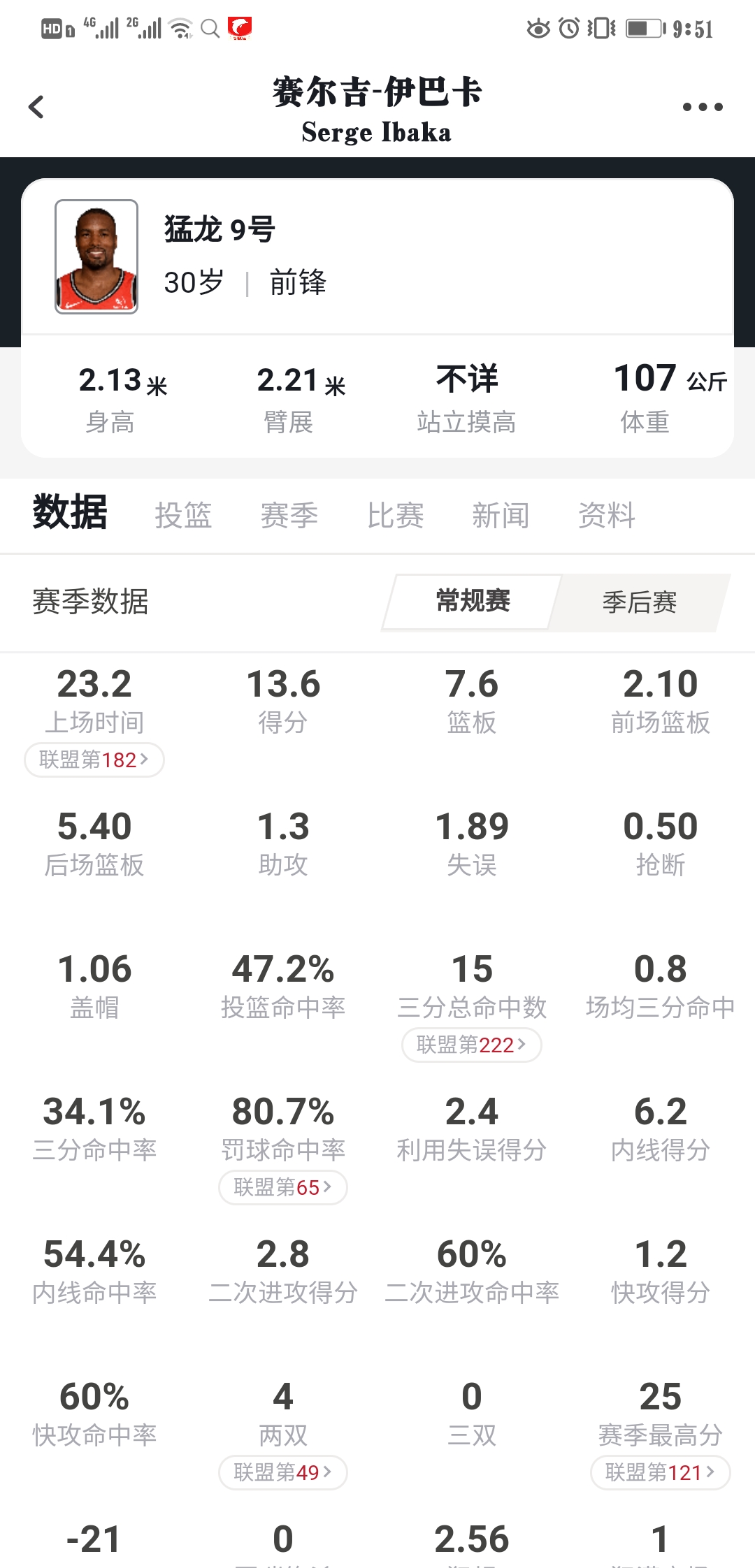755x1568 pixels.
Task: Open the 新闻 tab
Action: [501, 516]
